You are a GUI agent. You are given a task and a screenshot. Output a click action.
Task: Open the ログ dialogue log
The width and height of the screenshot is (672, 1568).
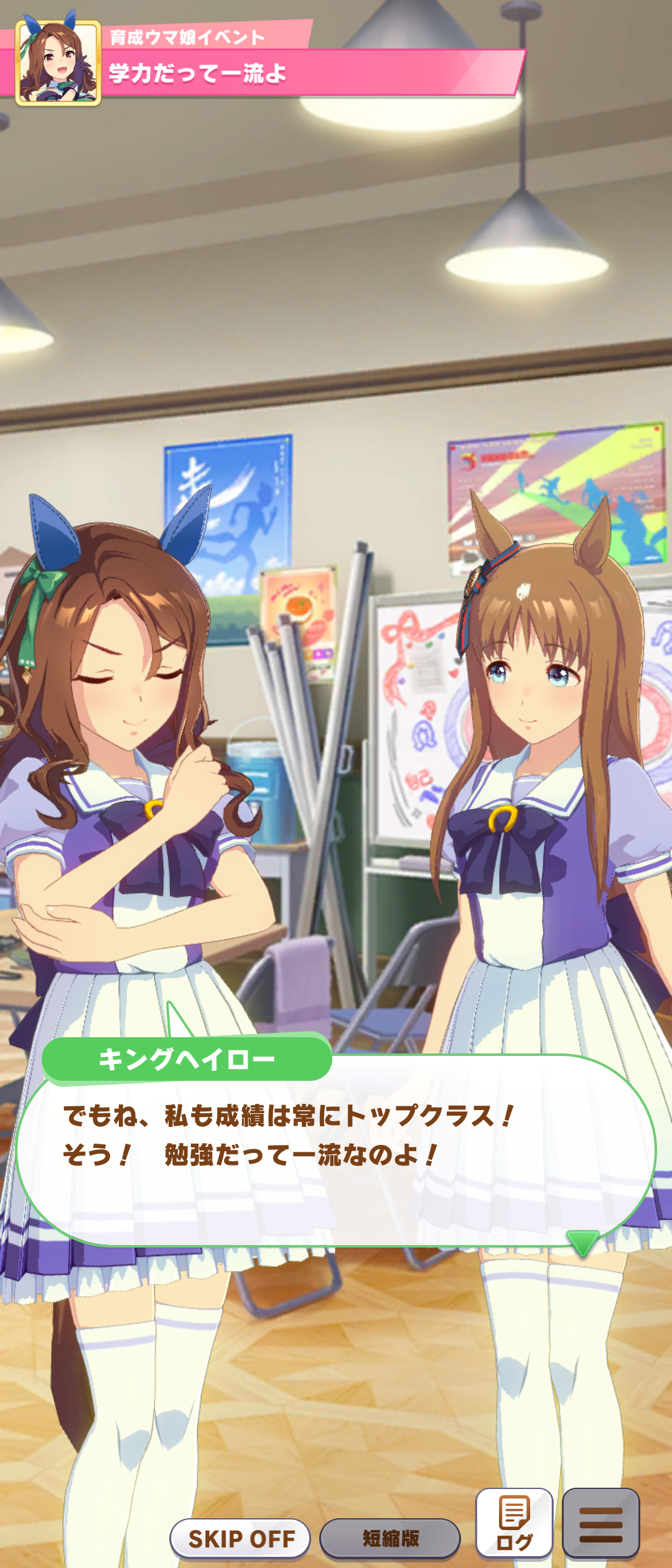(514, 1523)
